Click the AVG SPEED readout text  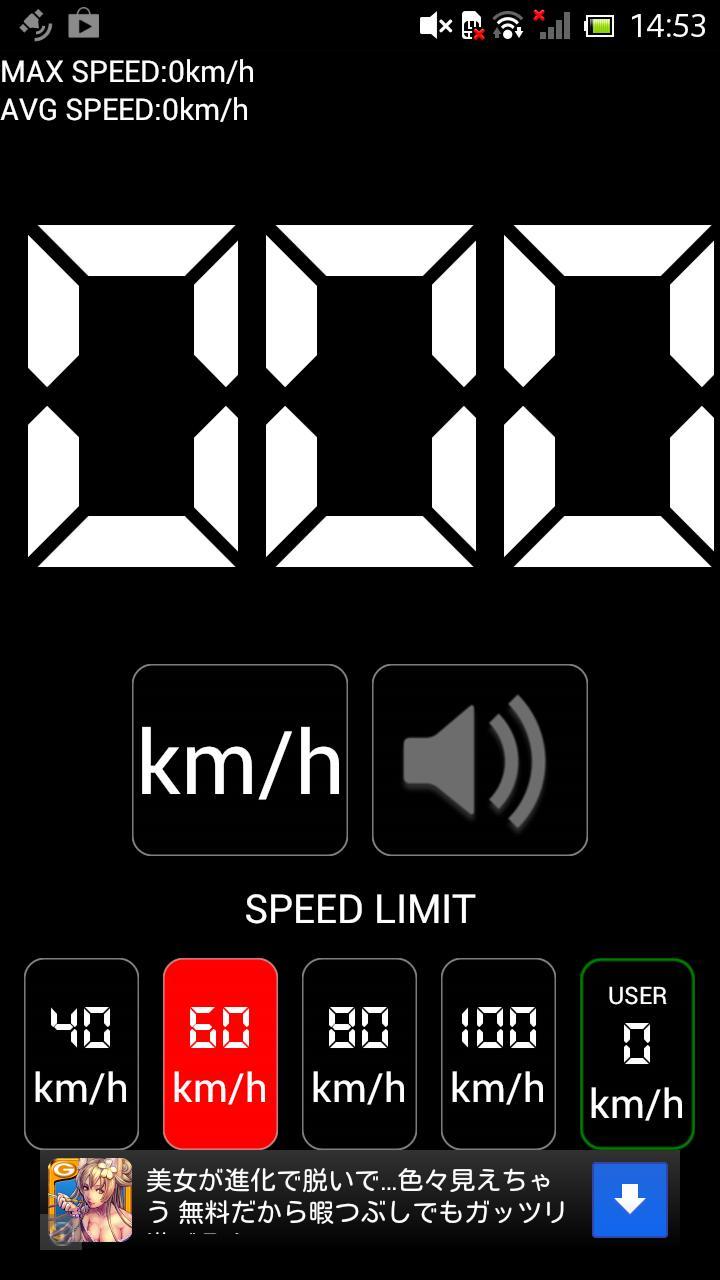[x=125, y=110]
